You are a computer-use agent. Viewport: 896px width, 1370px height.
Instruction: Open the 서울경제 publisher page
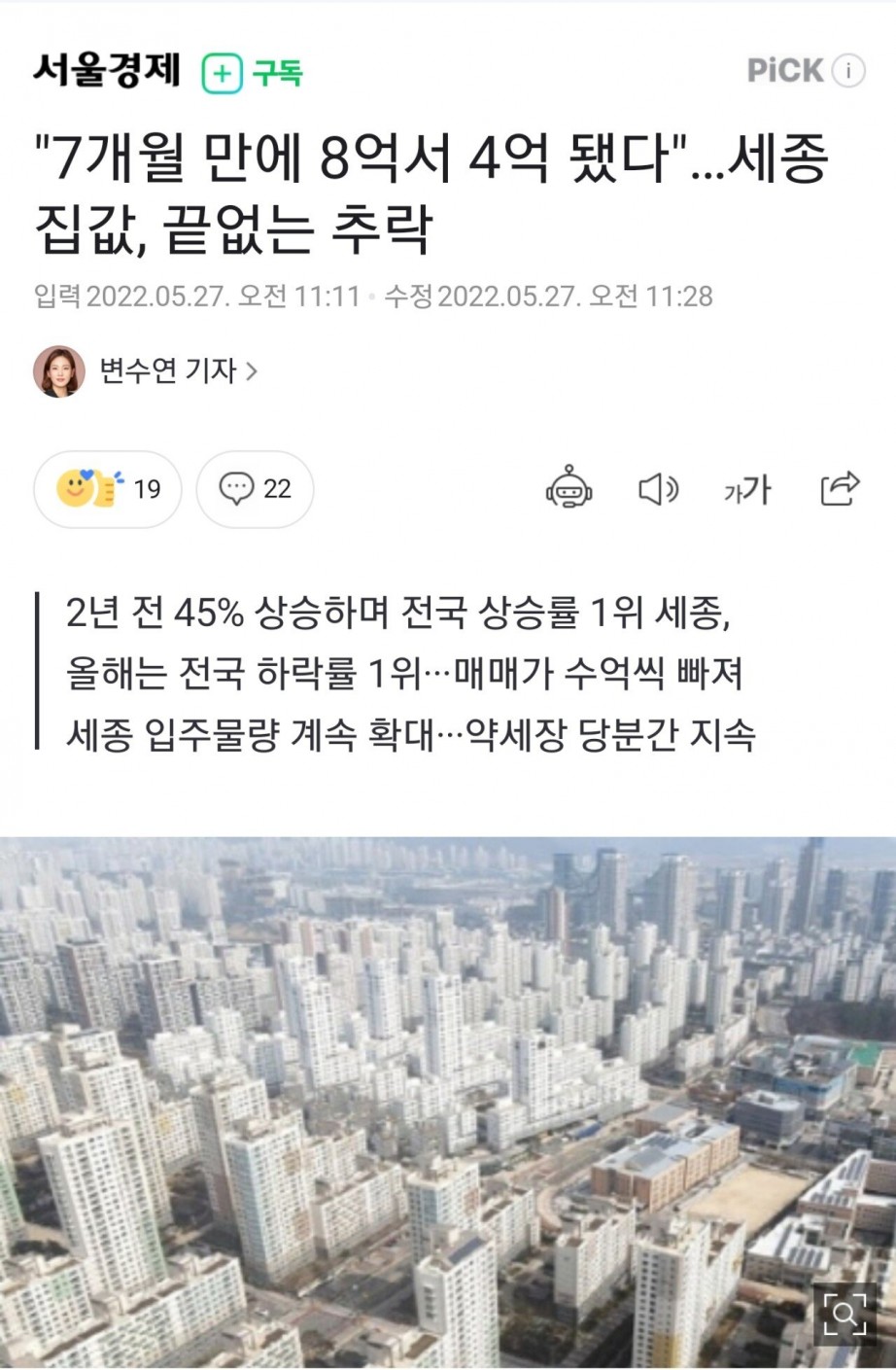[x=107, y=71]
